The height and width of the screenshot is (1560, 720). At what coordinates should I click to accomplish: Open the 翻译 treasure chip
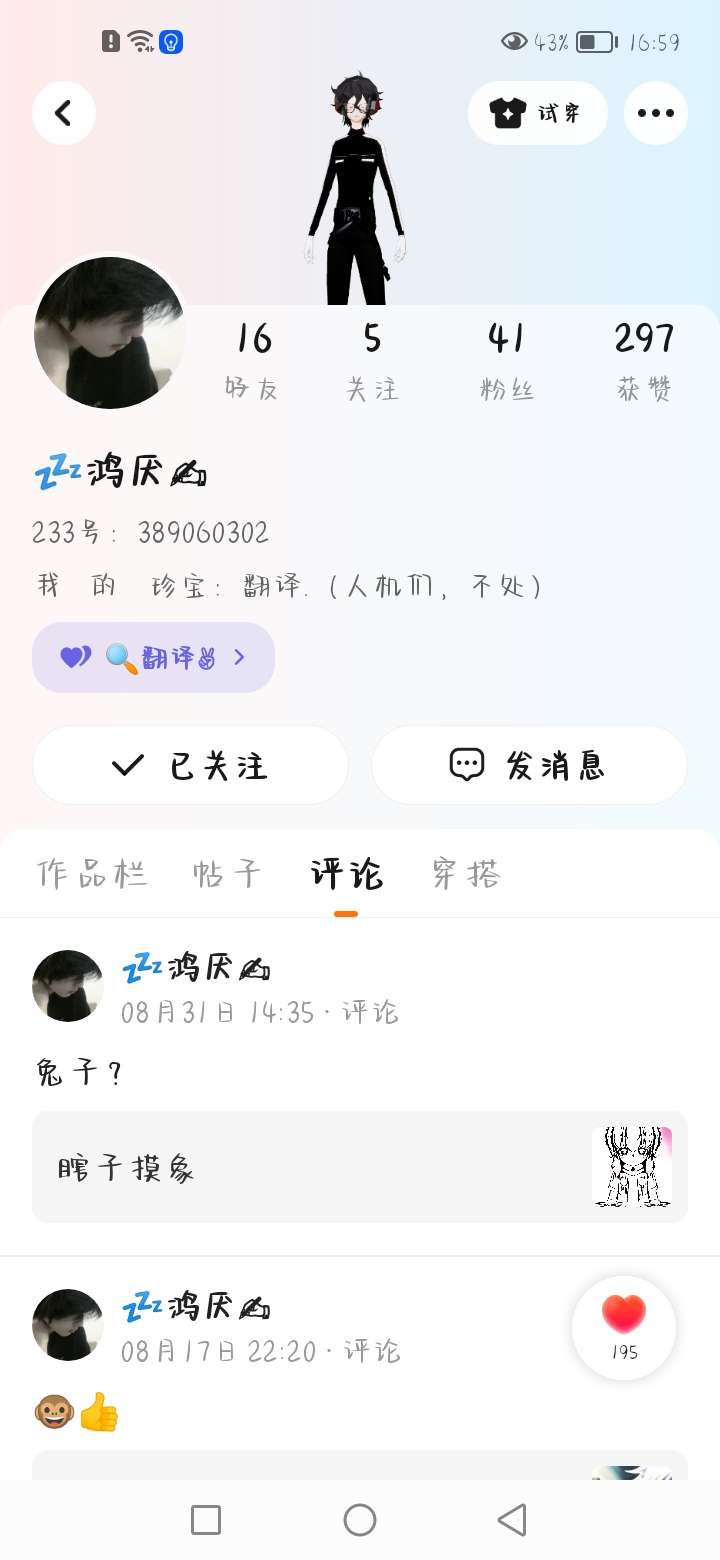pyautogui.click(x=153, y=657)
